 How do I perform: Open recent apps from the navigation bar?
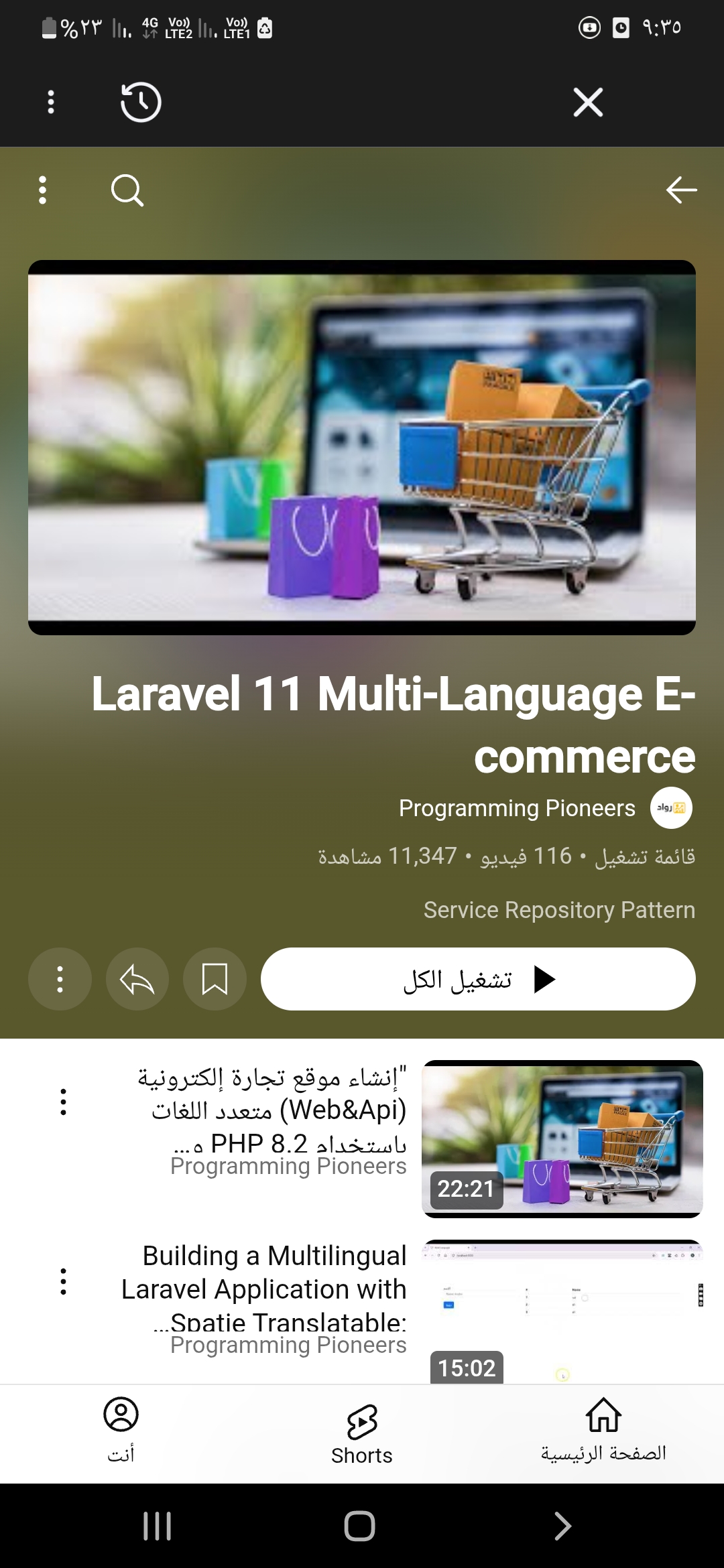point(158,1526)
